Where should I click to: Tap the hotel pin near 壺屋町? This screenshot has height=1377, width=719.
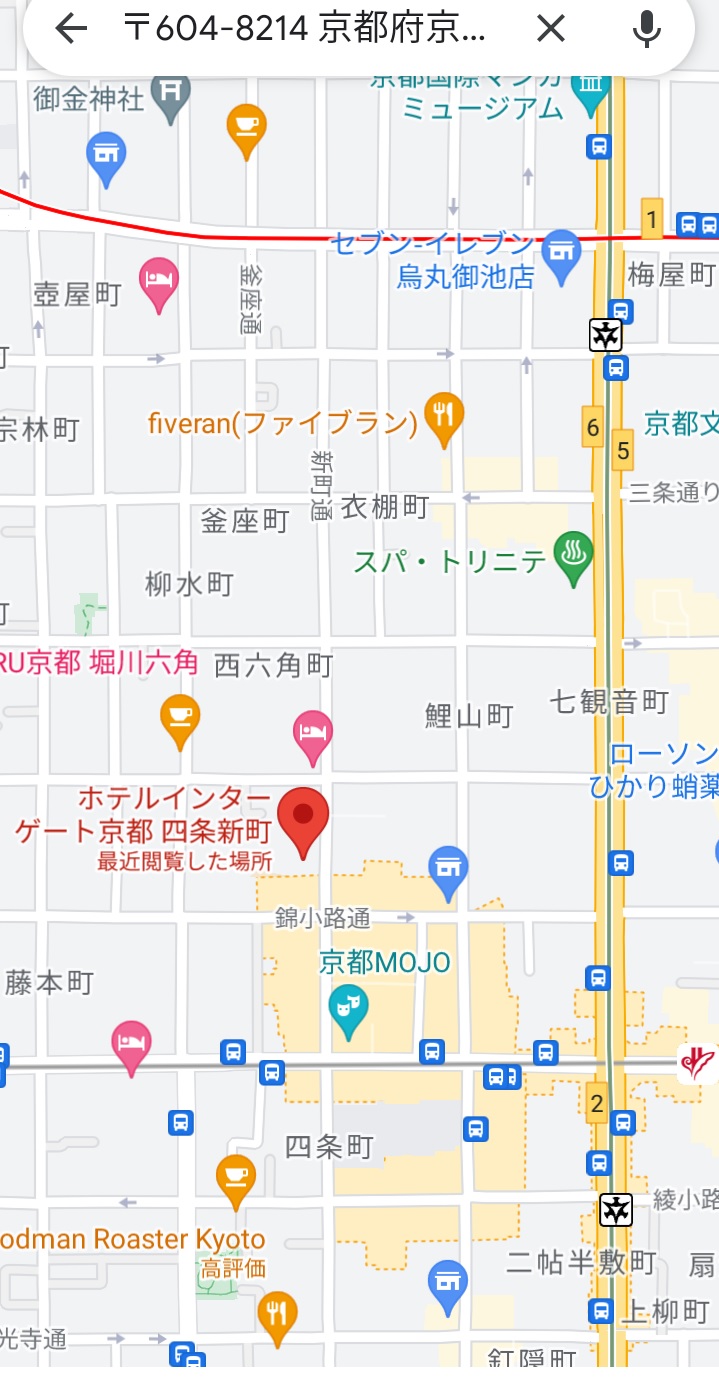pyautogui.click(x=159, y=281)
